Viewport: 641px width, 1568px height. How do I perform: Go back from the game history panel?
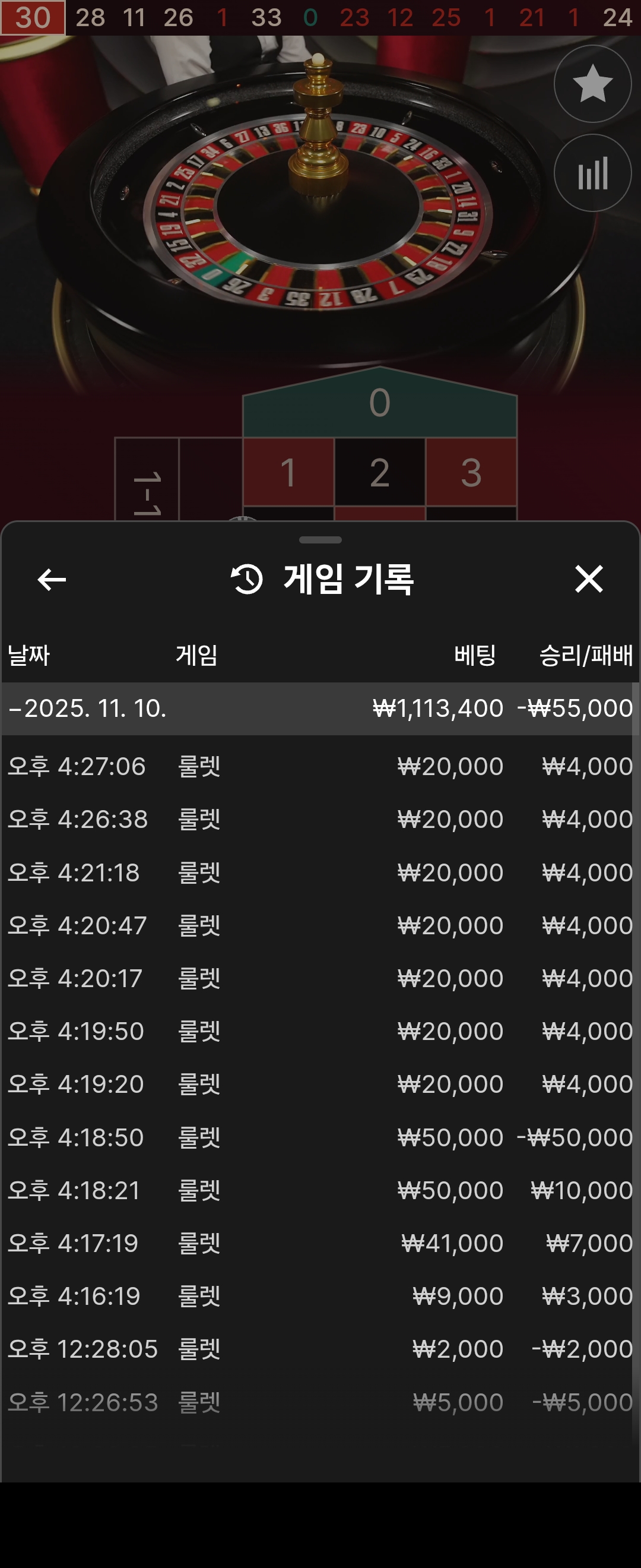52,580
